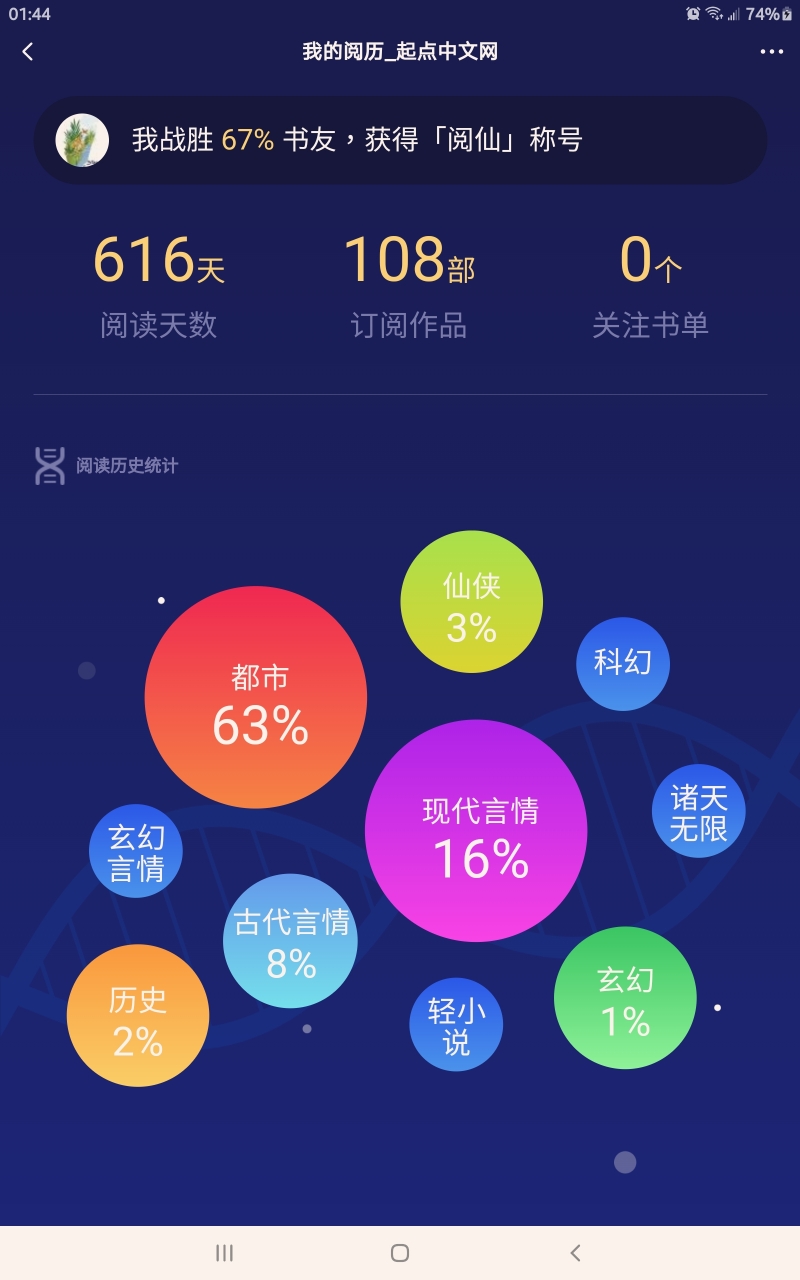
Task: Open the system recent apps view
Action: point(225,1253)
